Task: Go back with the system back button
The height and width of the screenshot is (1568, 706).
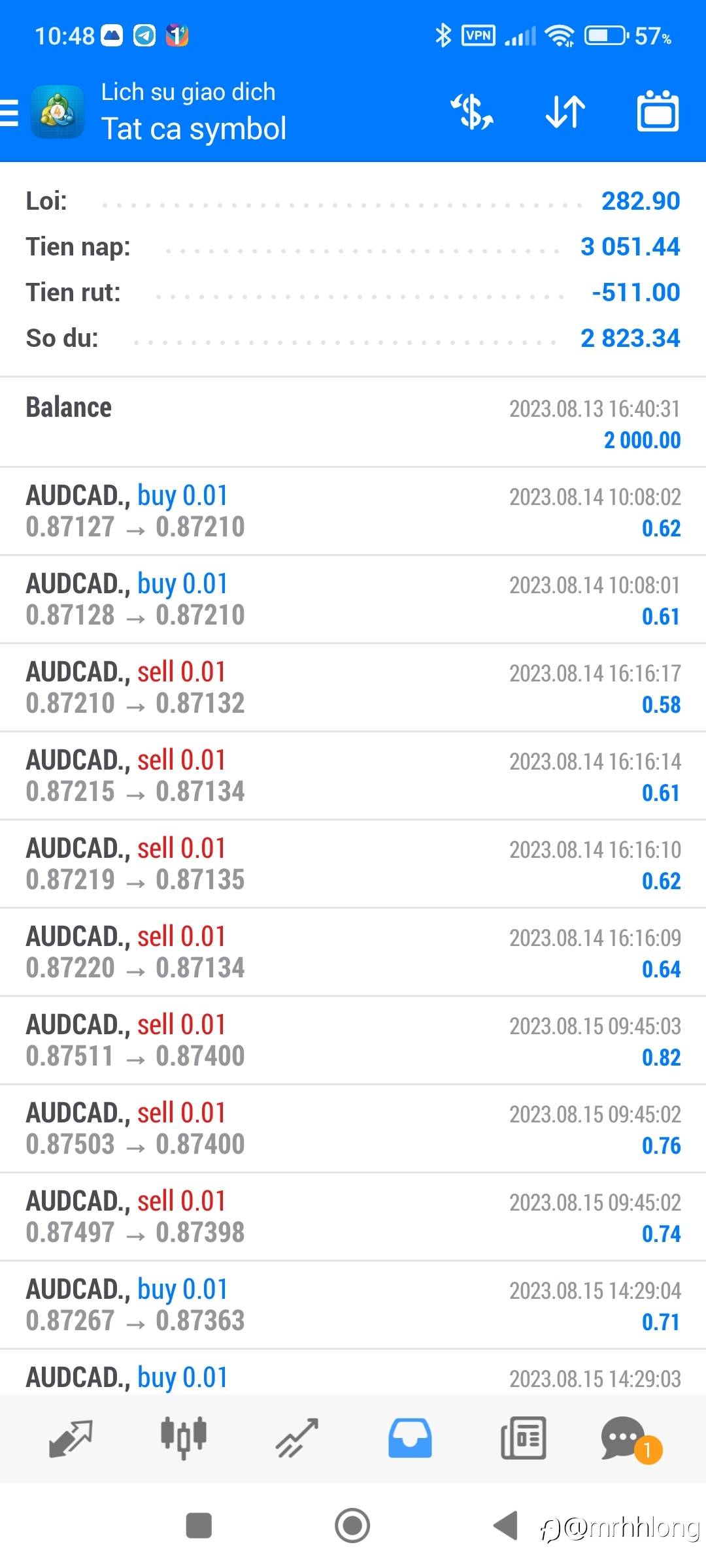Action: point(505,1526)
